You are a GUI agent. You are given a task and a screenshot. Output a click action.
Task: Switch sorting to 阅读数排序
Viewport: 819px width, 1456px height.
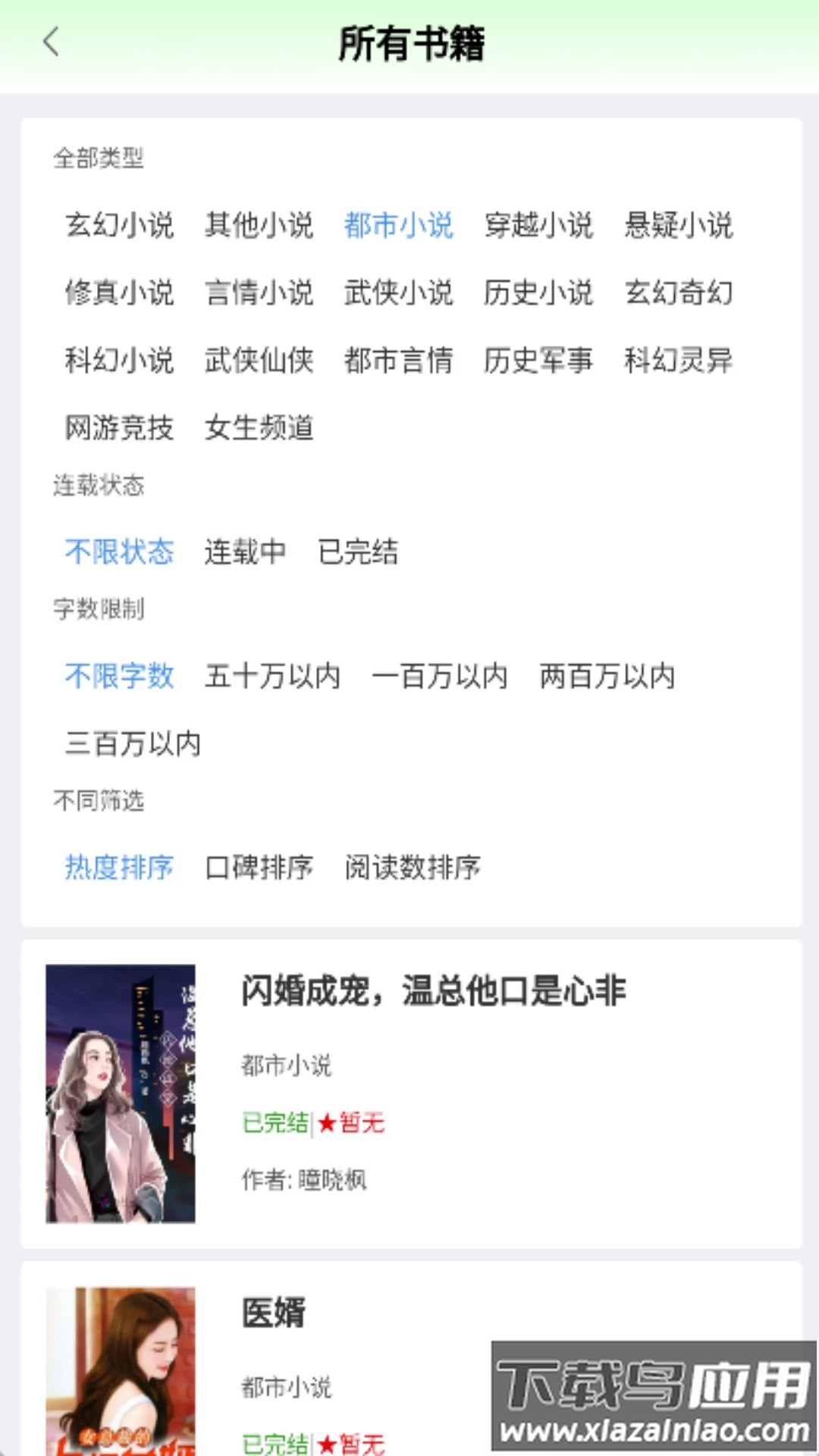(x=413, y=868)
